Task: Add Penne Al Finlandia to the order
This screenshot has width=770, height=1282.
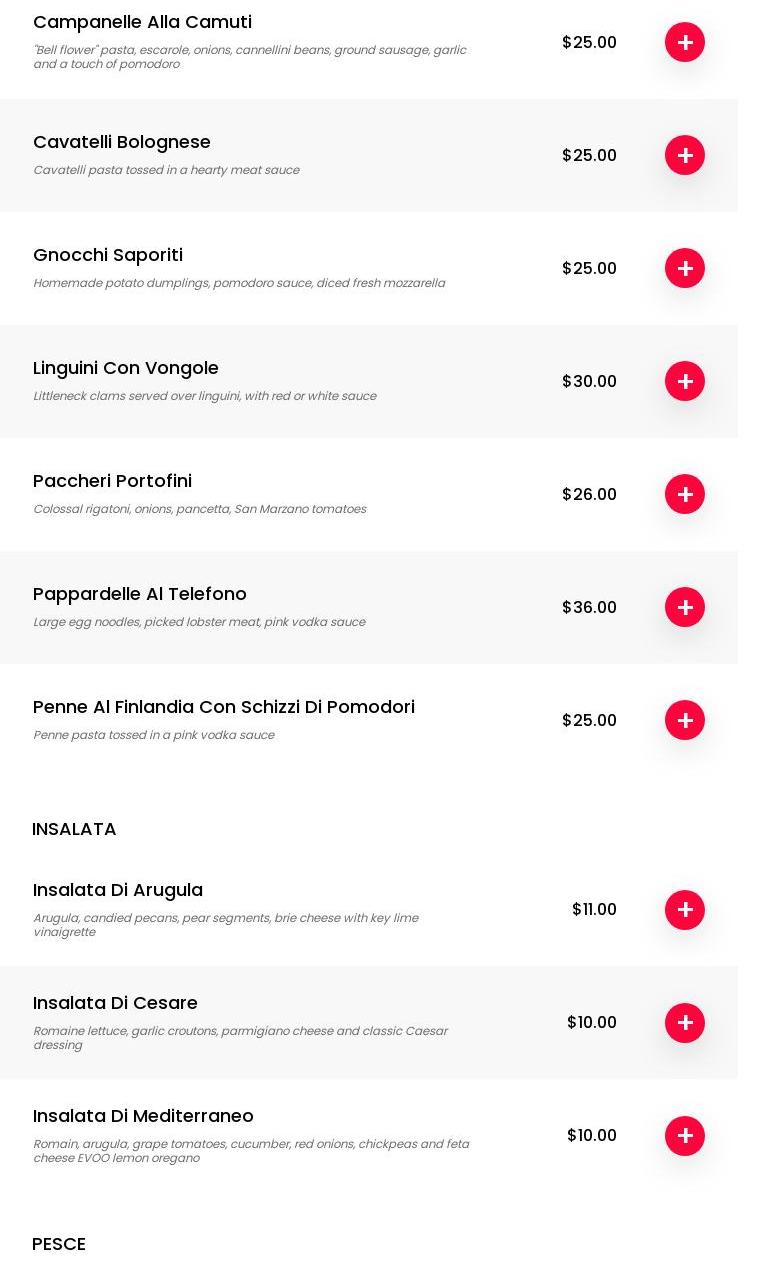Action: coord(685,720)
